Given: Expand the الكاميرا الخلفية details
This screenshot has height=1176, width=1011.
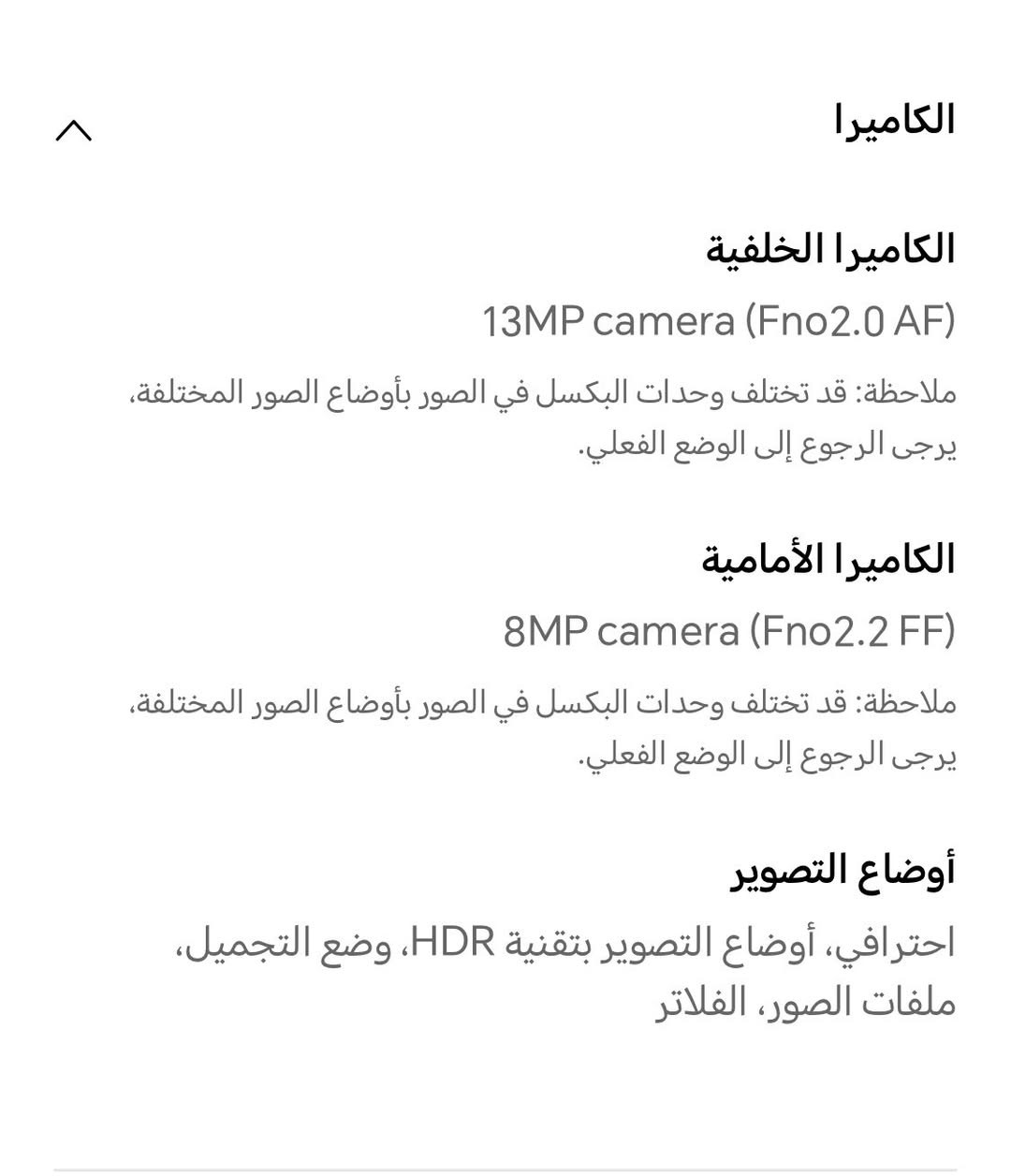Looking at the screenshot, I should coord(833,248).
